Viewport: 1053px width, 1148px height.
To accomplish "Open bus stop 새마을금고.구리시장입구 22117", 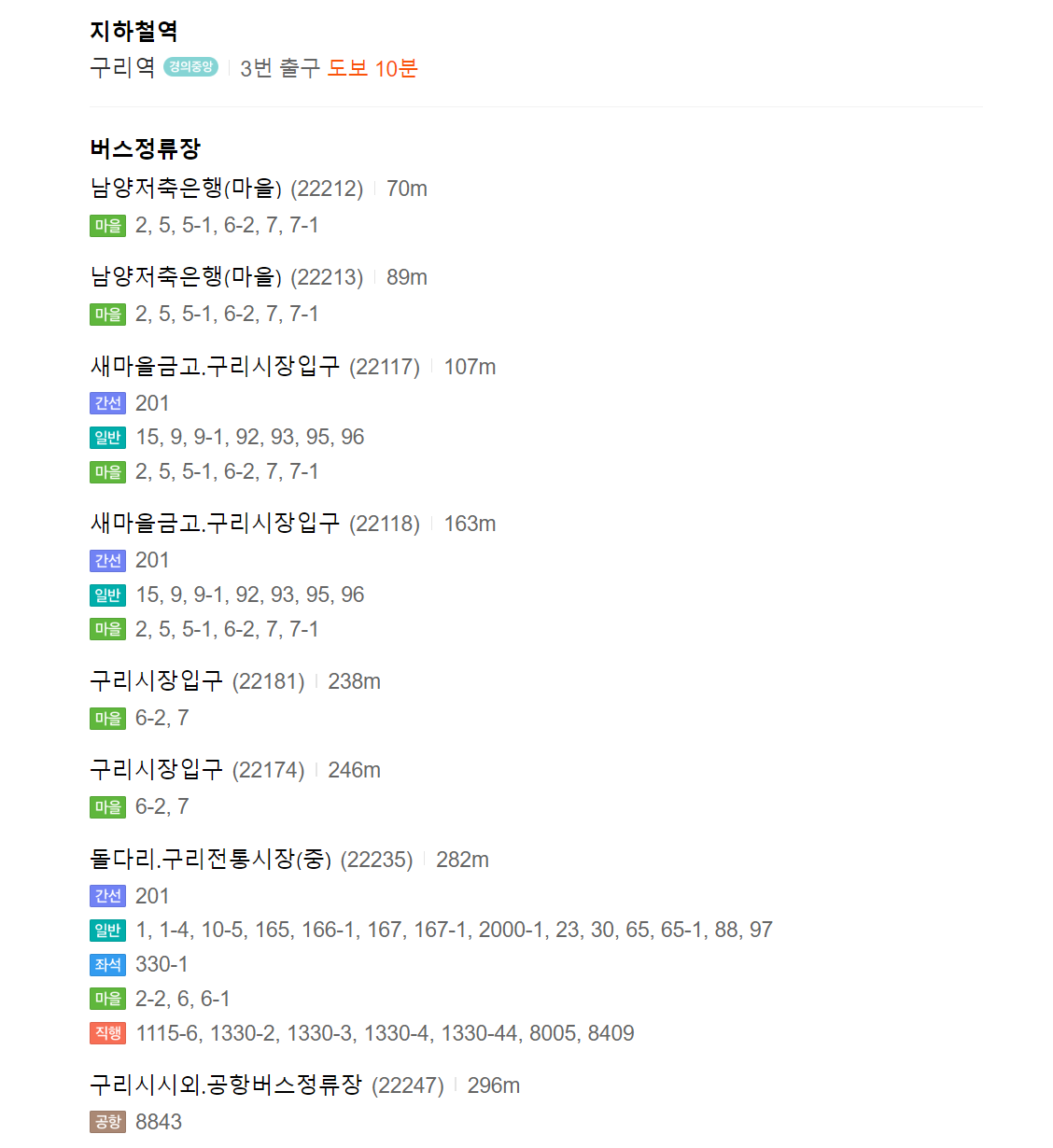I will (x=215, y=367).
